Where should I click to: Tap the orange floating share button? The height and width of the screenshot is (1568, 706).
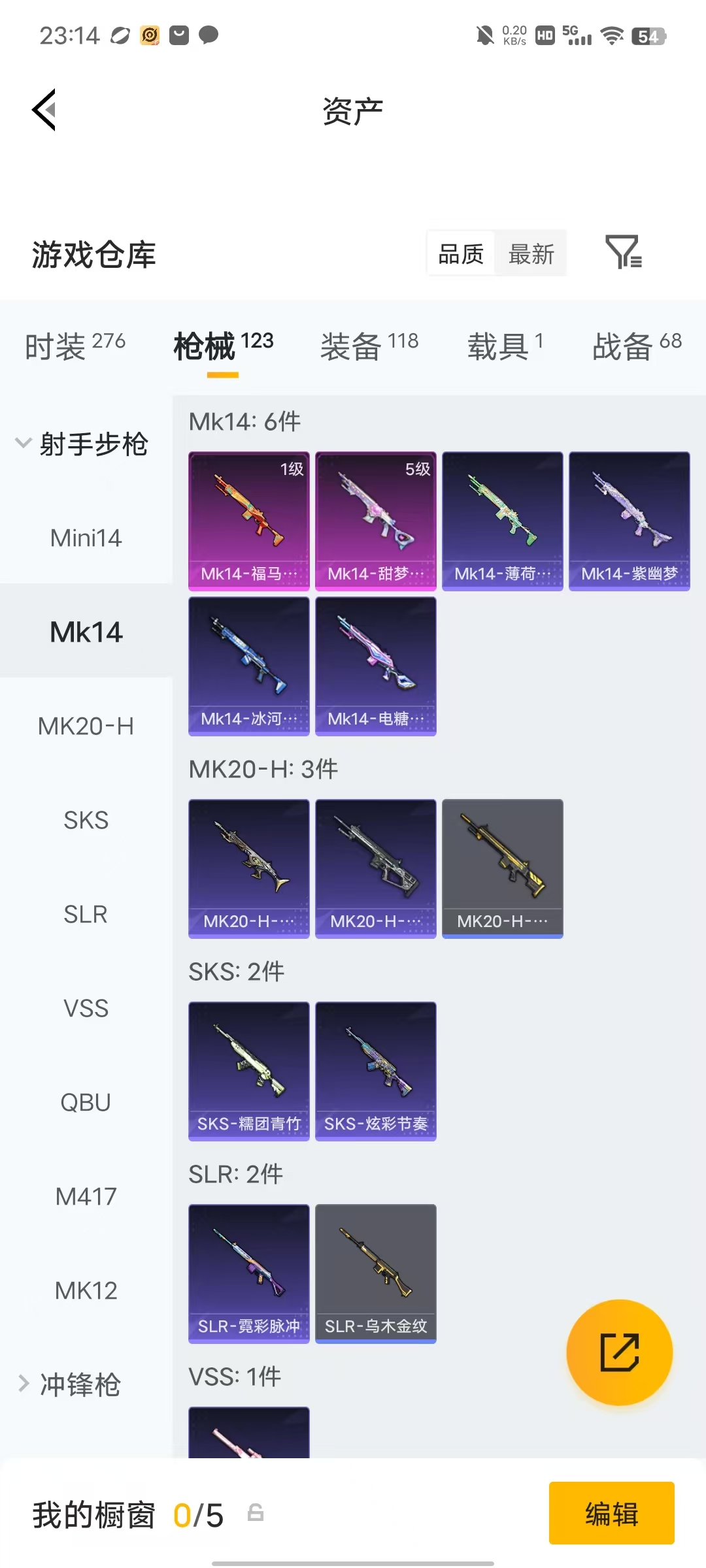coord(620,1352)
